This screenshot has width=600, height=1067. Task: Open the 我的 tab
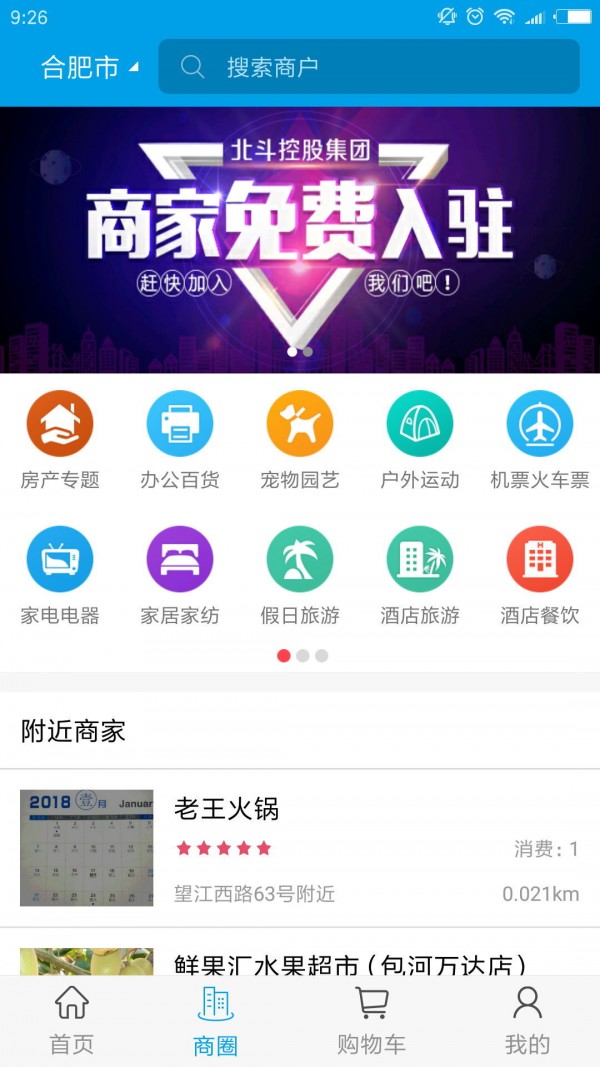click(x=527, y=1020)
